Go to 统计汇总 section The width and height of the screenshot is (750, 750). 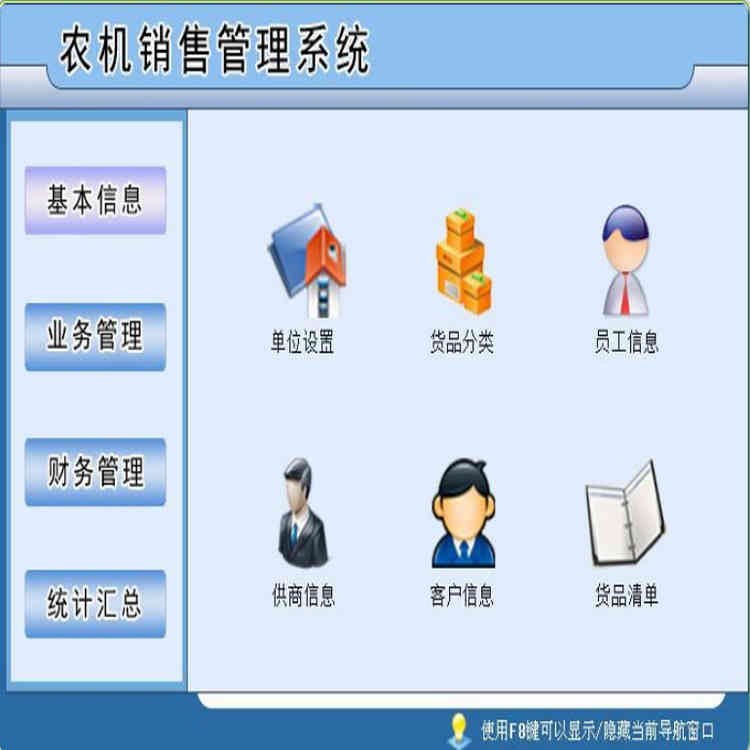pyautogui.click(x=95, y=604)
